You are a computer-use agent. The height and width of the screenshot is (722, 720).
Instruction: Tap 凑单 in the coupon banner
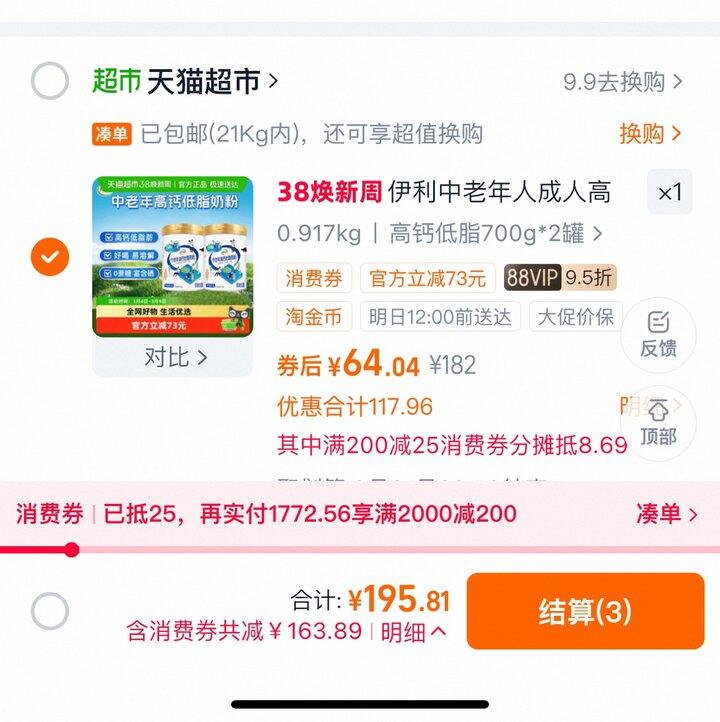click(666, 515)
